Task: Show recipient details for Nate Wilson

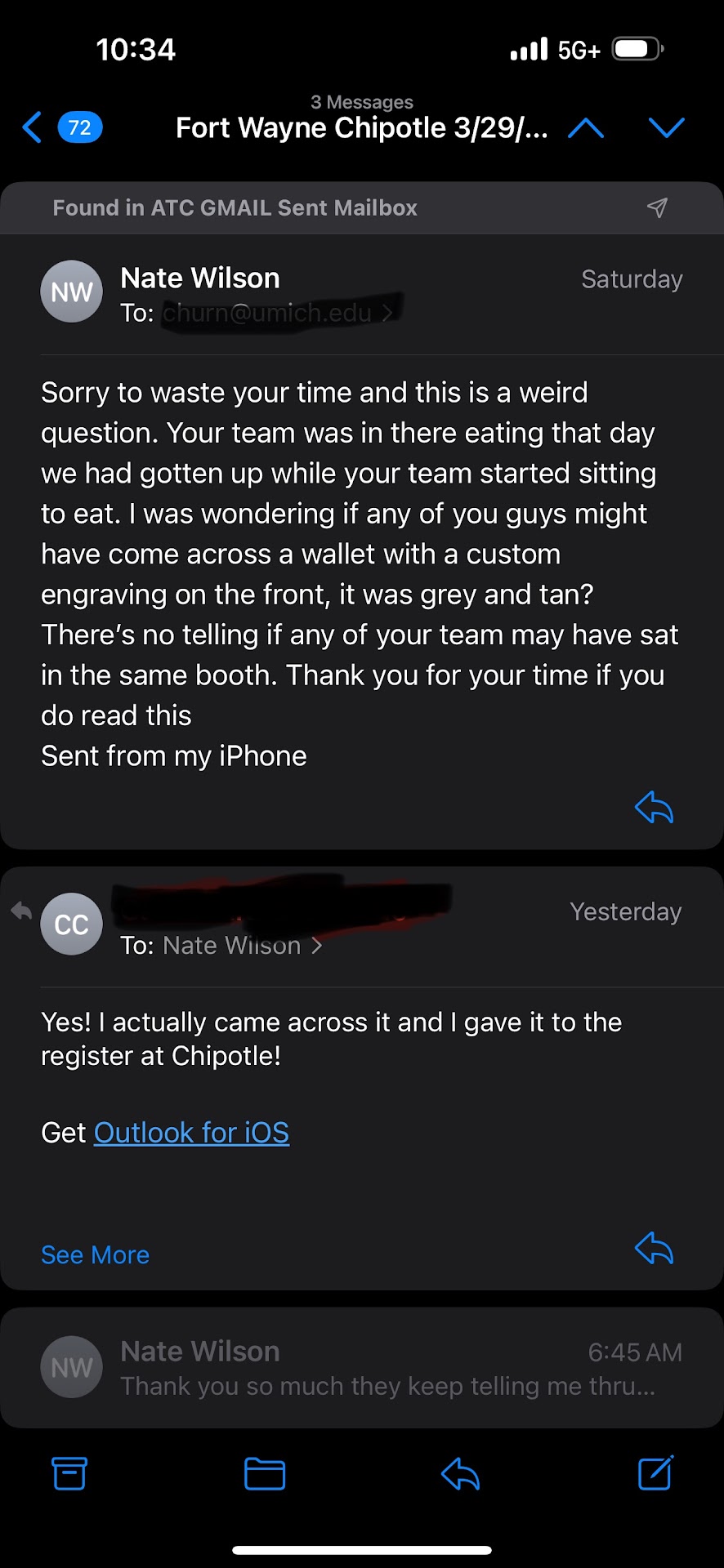Action: (x=222, y=946)
